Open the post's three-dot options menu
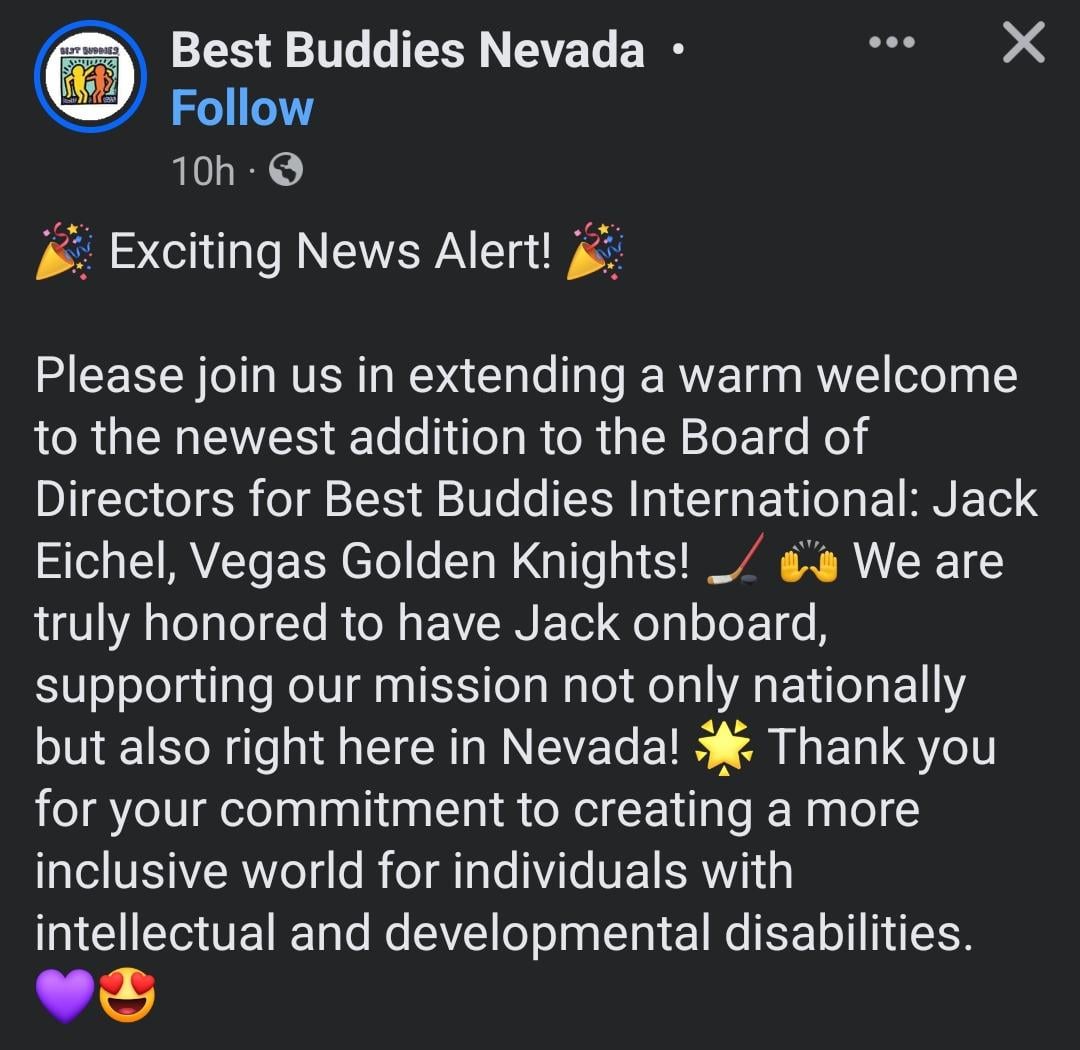This screenshot has height=1050, width=1080. click(892, 43)
